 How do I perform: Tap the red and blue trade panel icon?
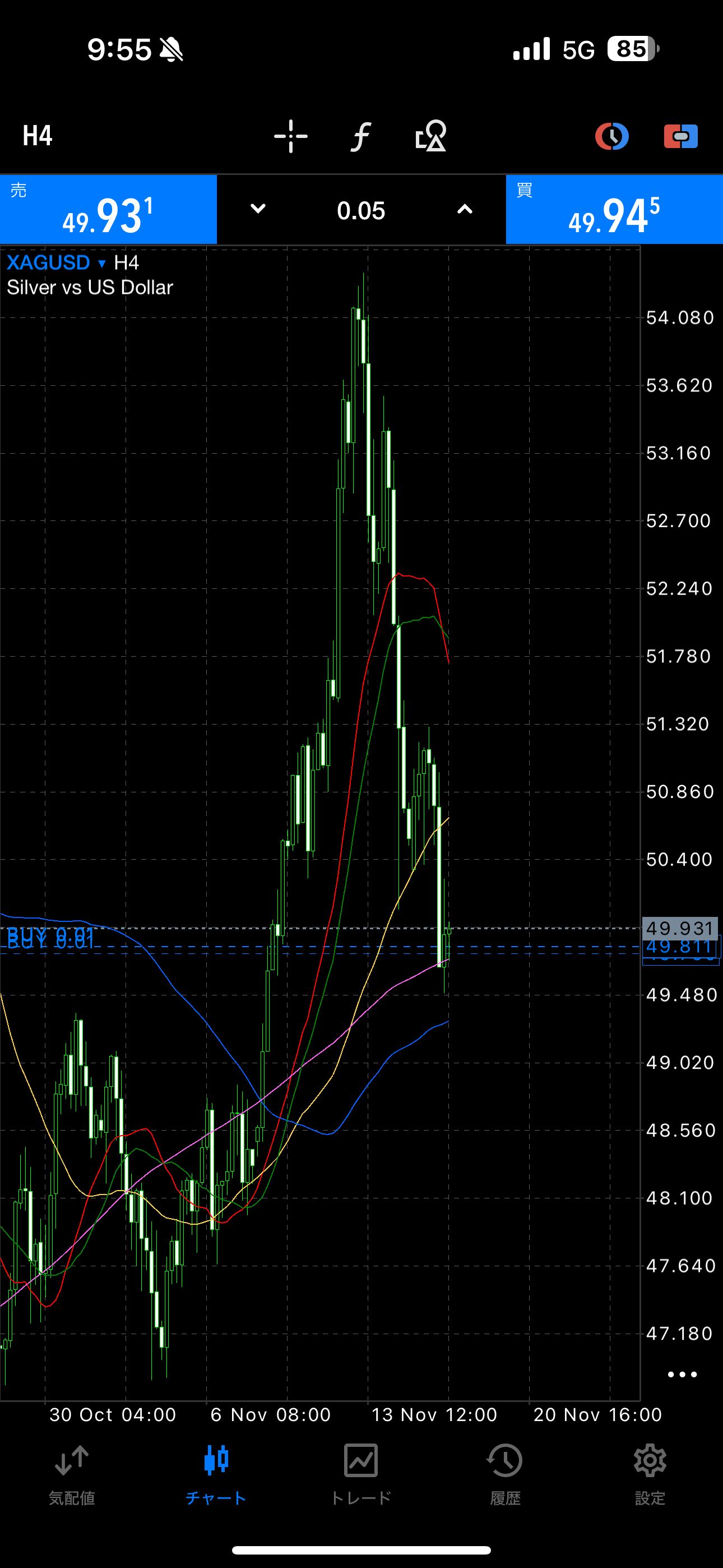(x=680, y=136)
